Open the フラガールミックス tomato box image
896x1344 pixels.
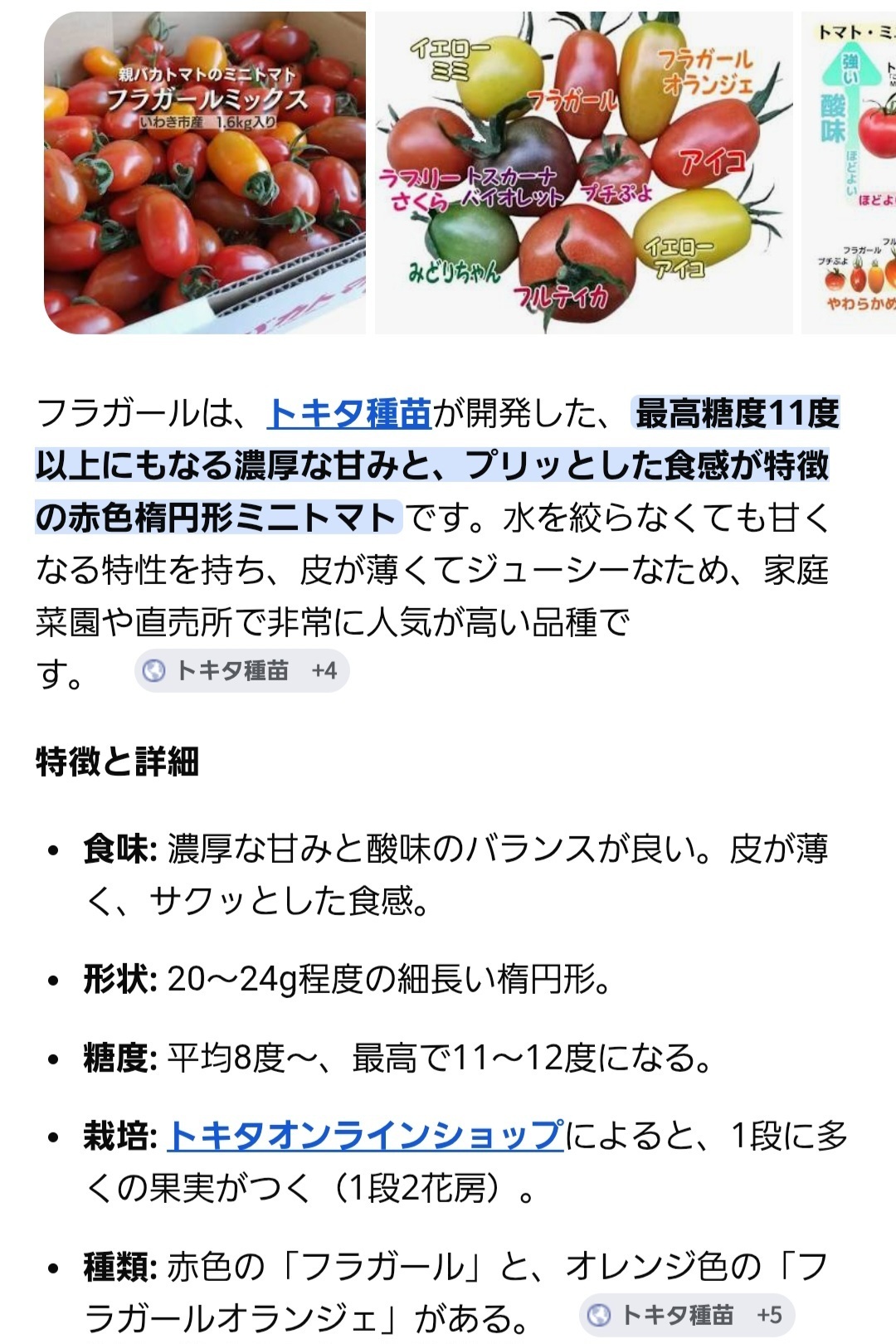[205, 173]
